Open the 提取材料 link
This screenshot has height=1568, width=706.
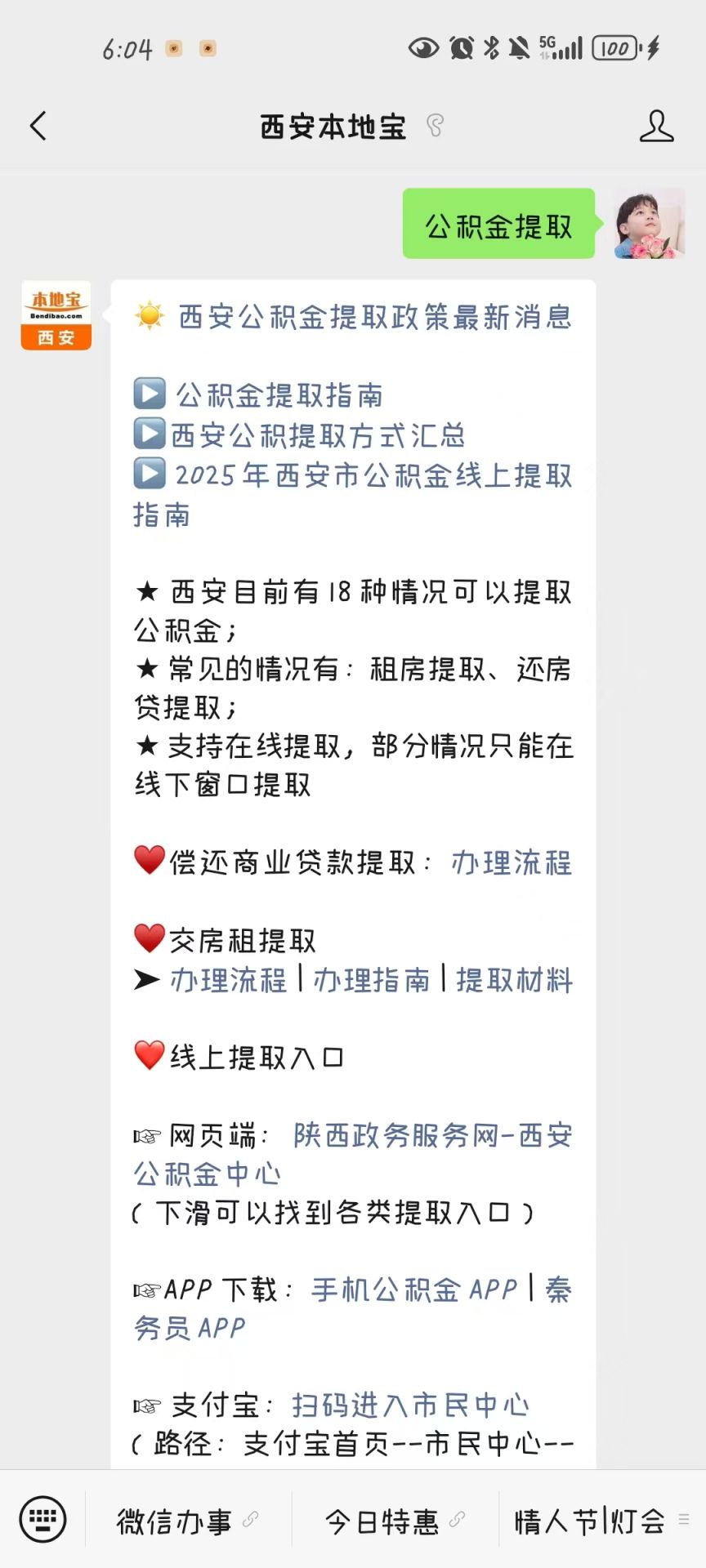(515, 979)
